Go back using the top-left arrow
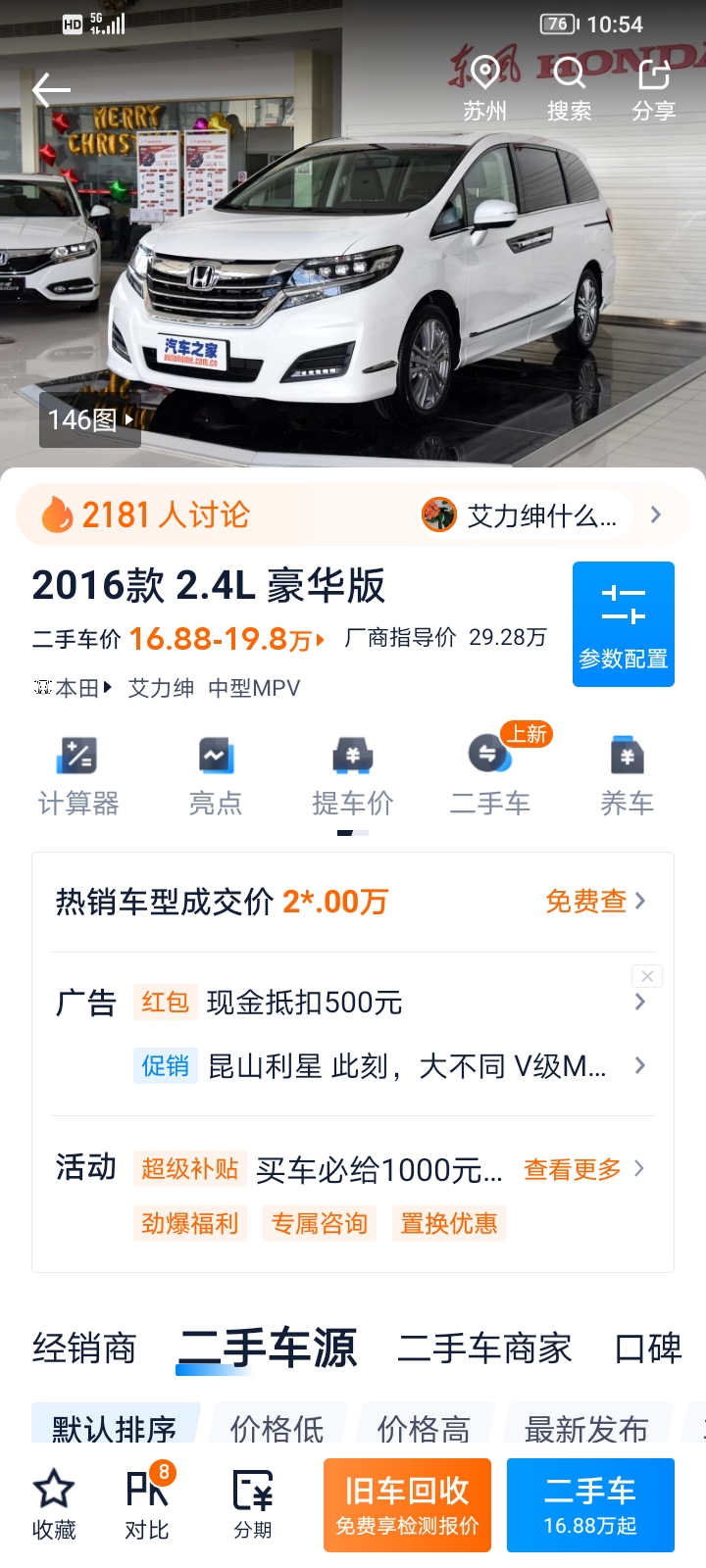This screenshot has width=706, height=1568. click(51, 90)
